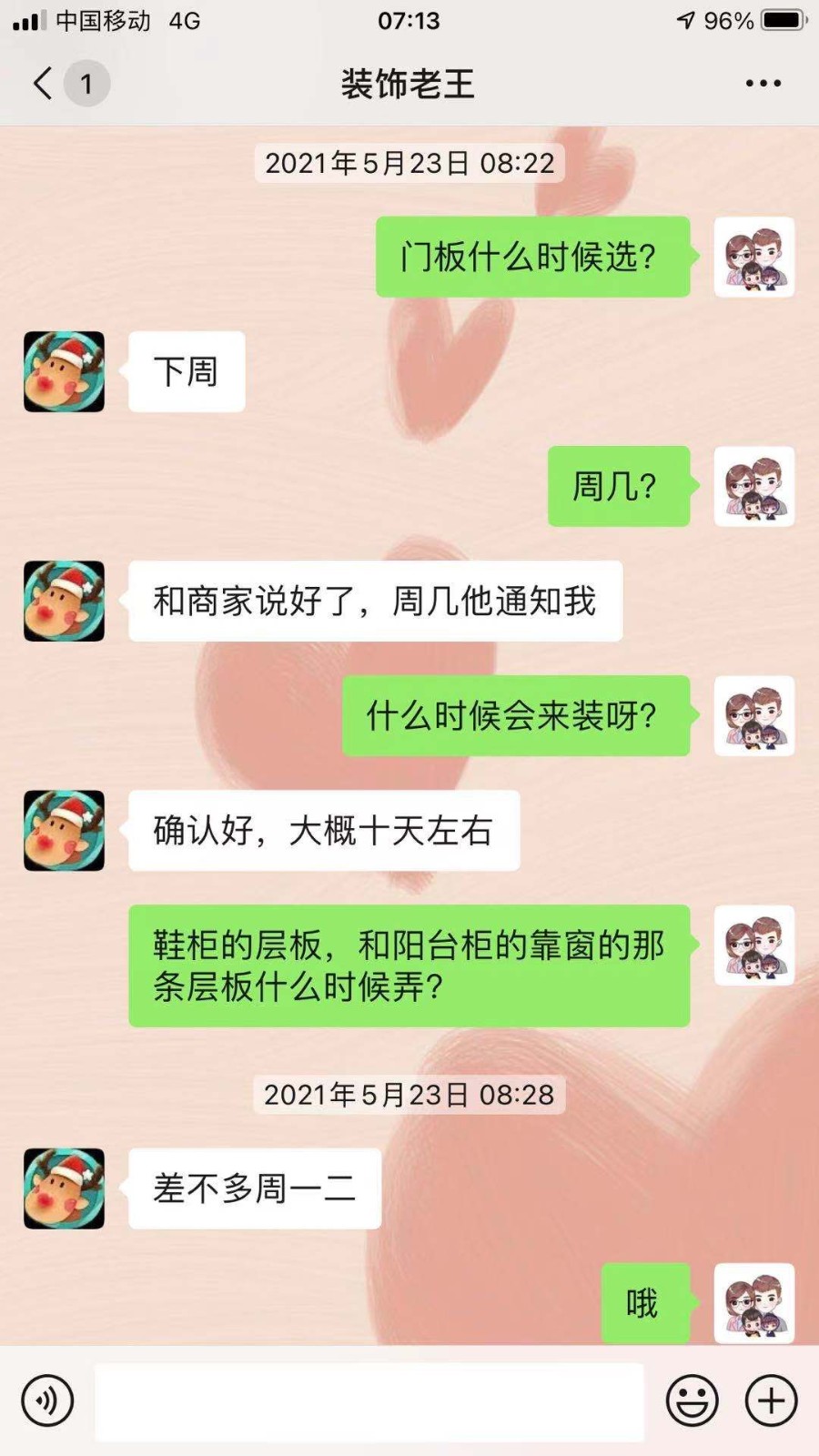Viewport: 819px width, 1456px height.
Task: Open the three-dot chat options menu
Action: pyautogui.click(x=763, y=83)
